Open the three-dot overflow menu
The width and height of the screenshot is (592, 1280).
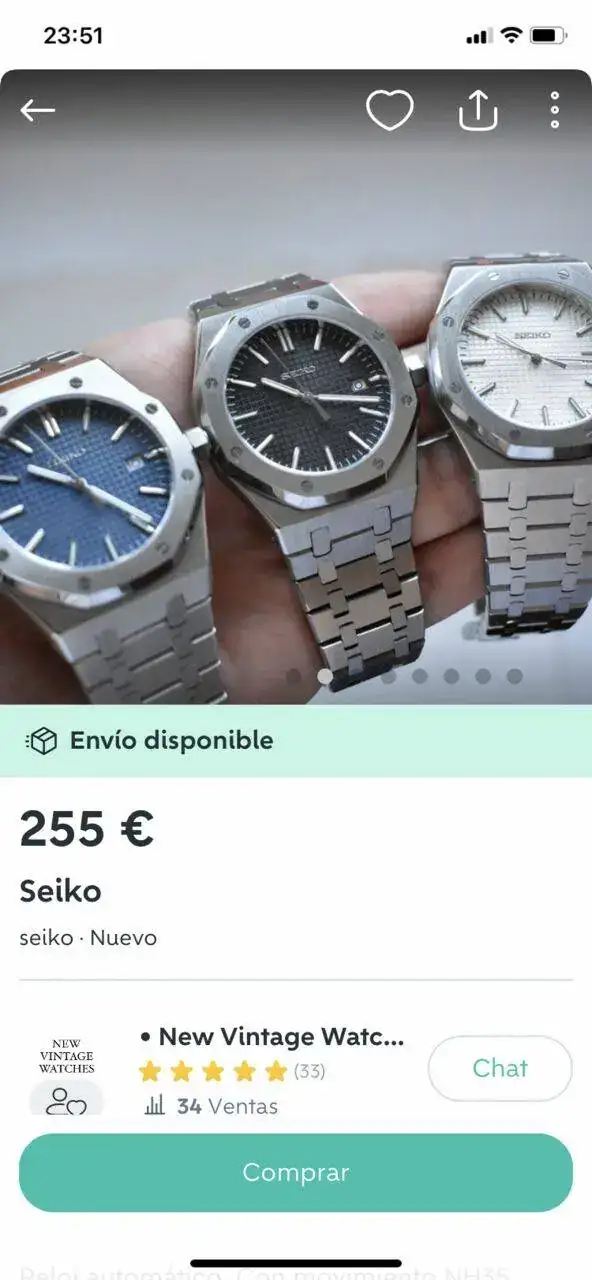(x=555, y=110)
